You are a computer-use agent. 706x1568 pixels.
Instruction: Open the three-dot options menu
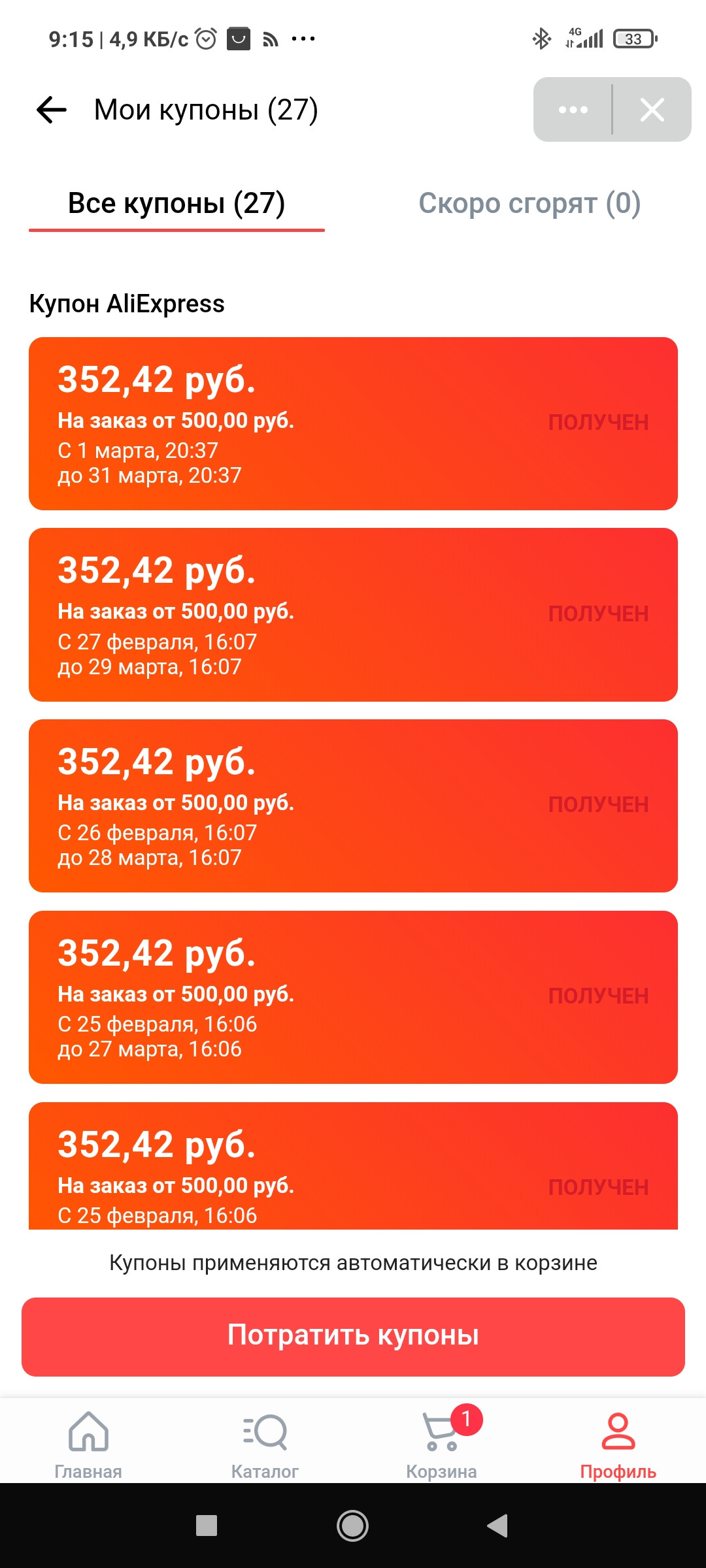(573, 110)
